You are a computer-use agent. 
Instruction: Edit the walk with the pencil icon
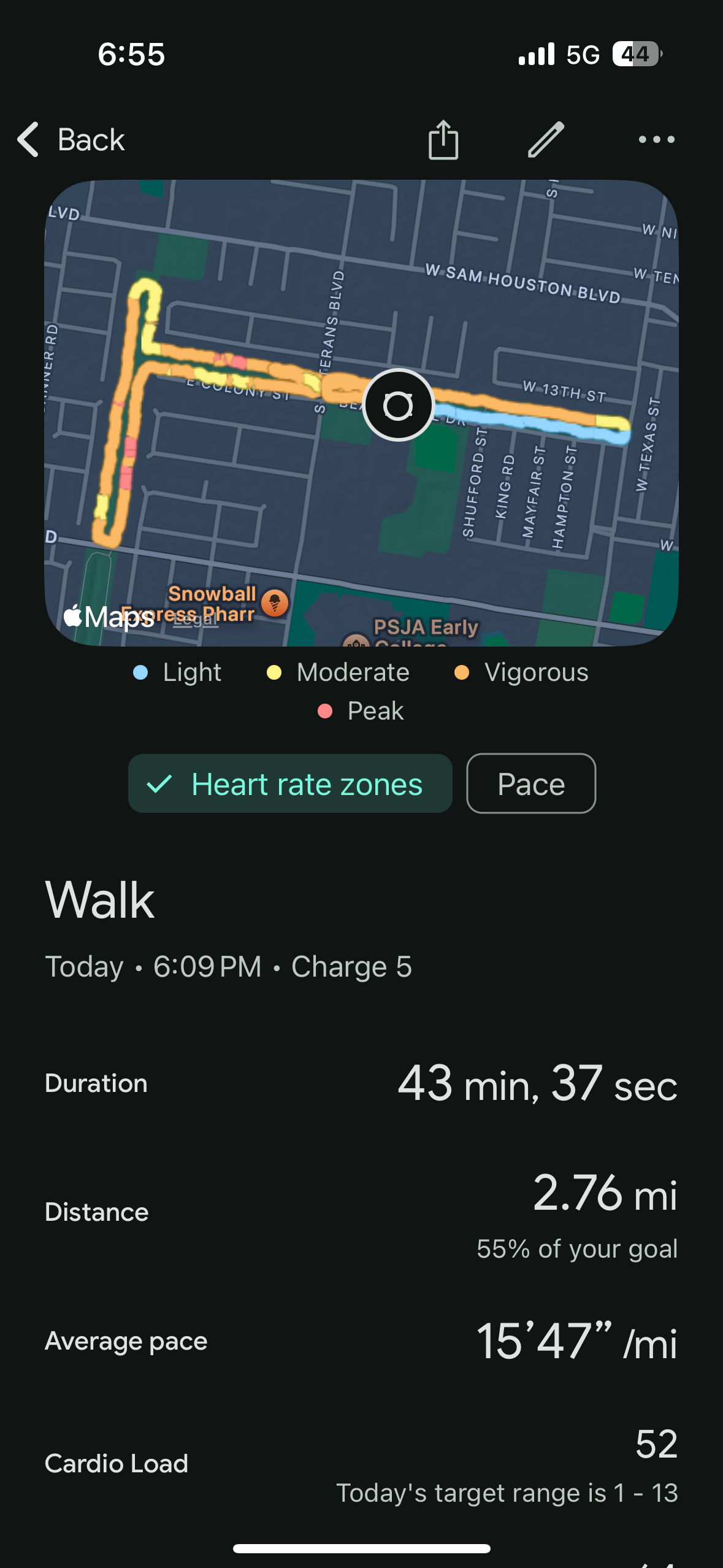click(546, 140)
